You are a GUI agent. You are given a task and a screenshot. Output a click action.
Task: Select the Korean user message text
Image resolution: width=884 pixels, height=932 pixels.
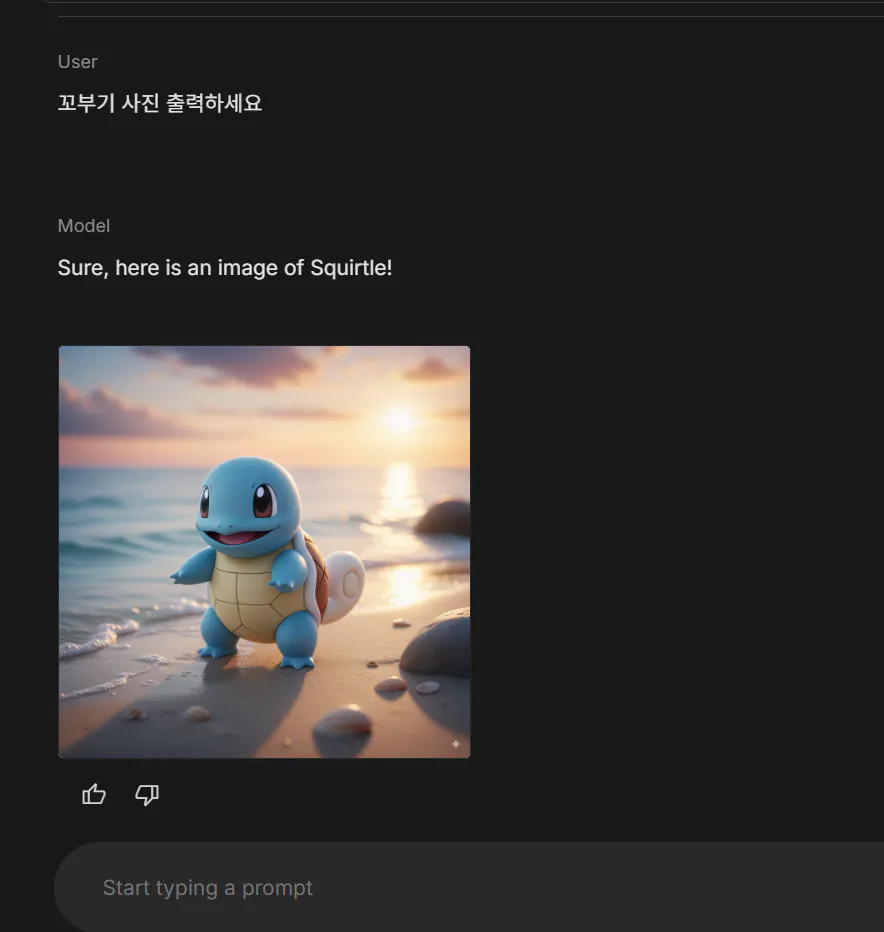160,103
